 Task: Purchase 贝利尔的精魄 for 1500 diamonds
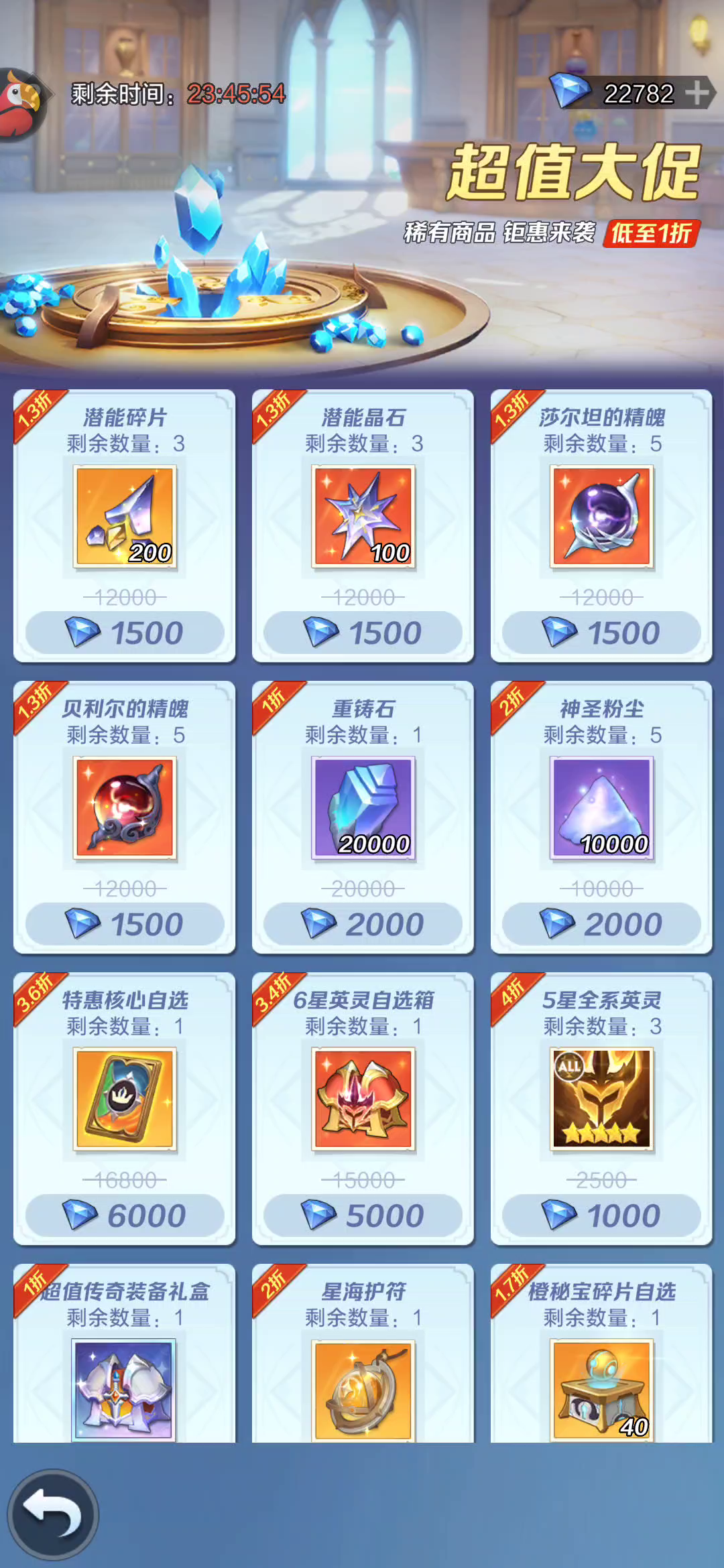click(x=125, y=924)
